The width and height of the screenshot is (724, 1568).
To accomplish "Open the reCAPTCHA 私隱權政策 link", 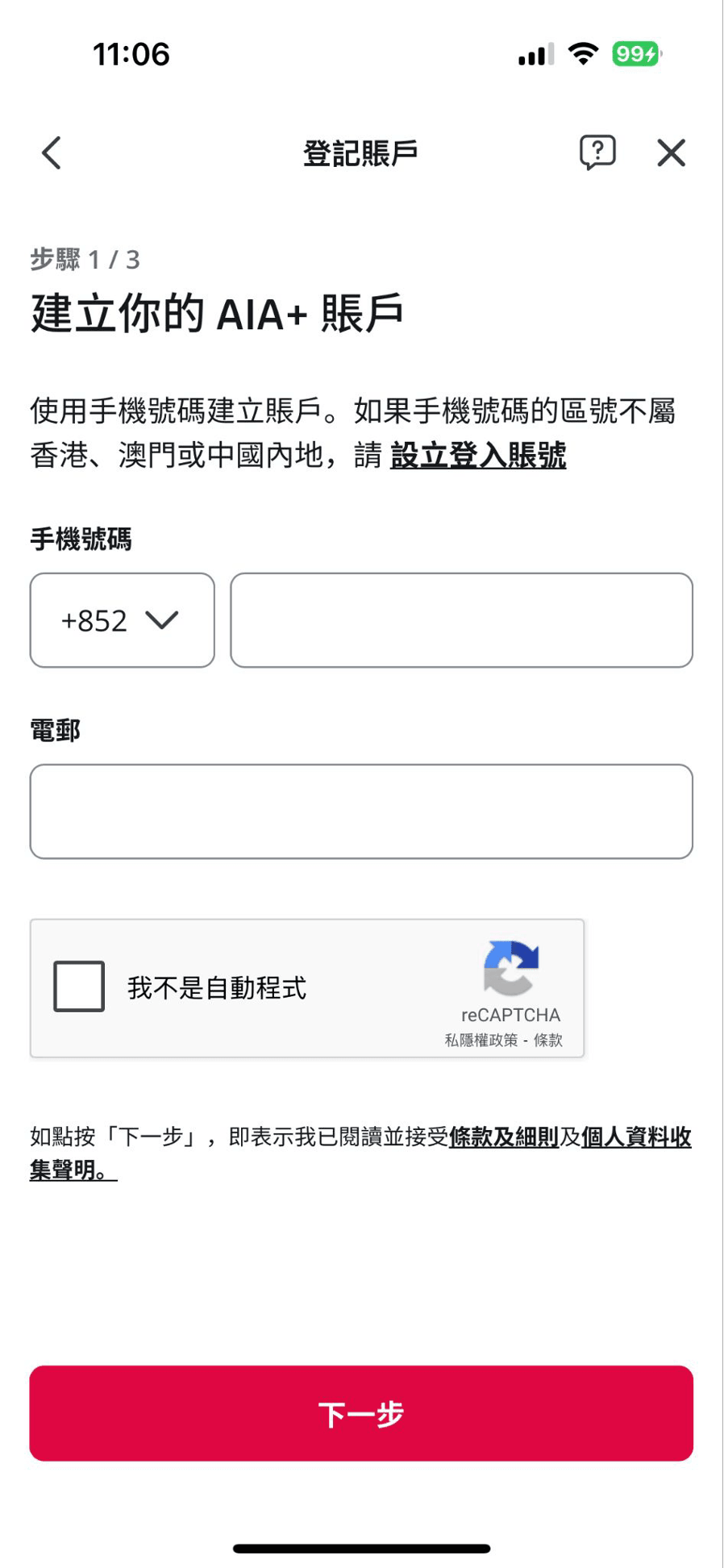I will (481, 1040).
